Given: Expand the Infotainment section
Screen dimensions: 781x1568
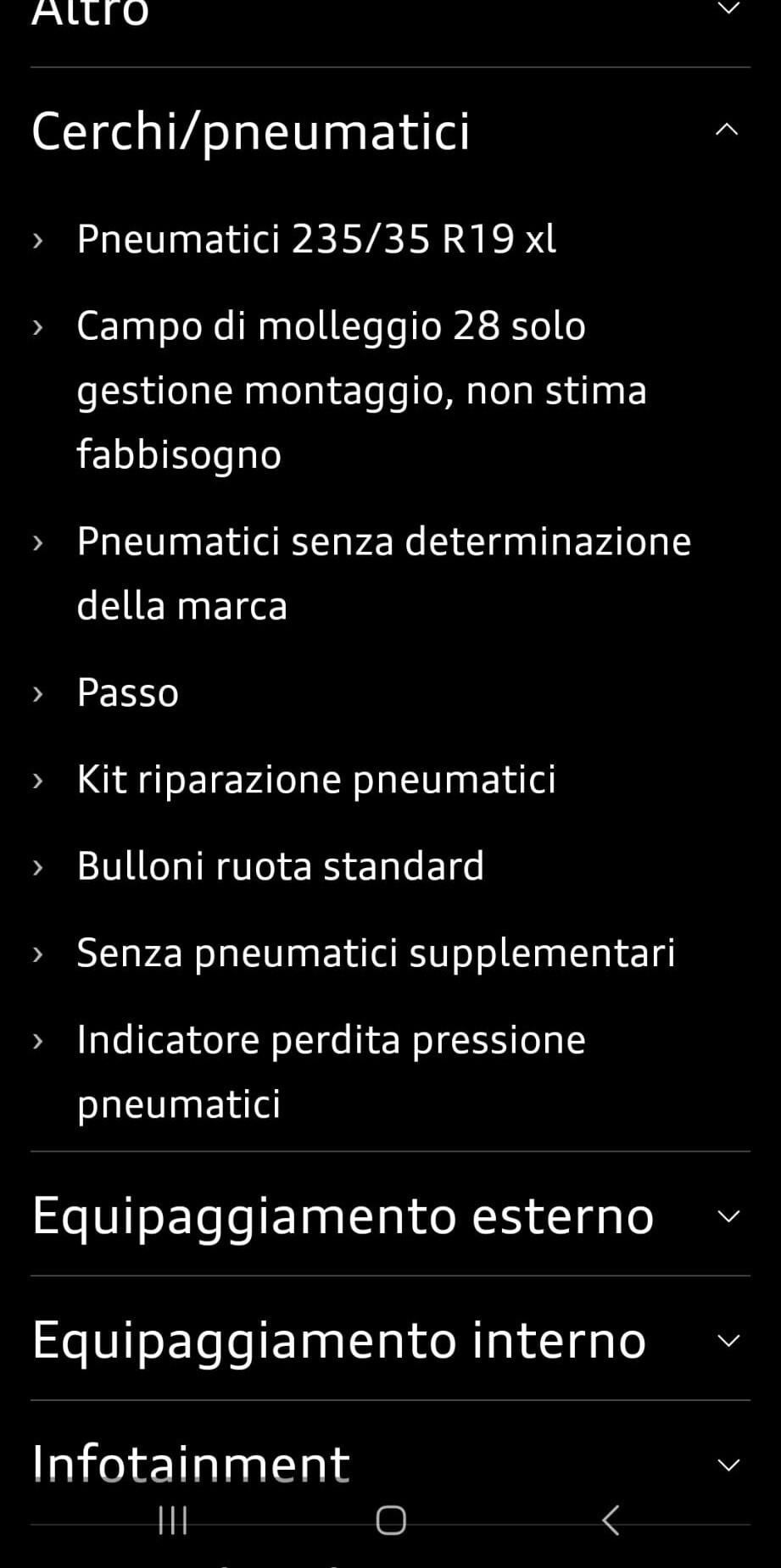Looking at the screenshot, I should (728, 1465).
